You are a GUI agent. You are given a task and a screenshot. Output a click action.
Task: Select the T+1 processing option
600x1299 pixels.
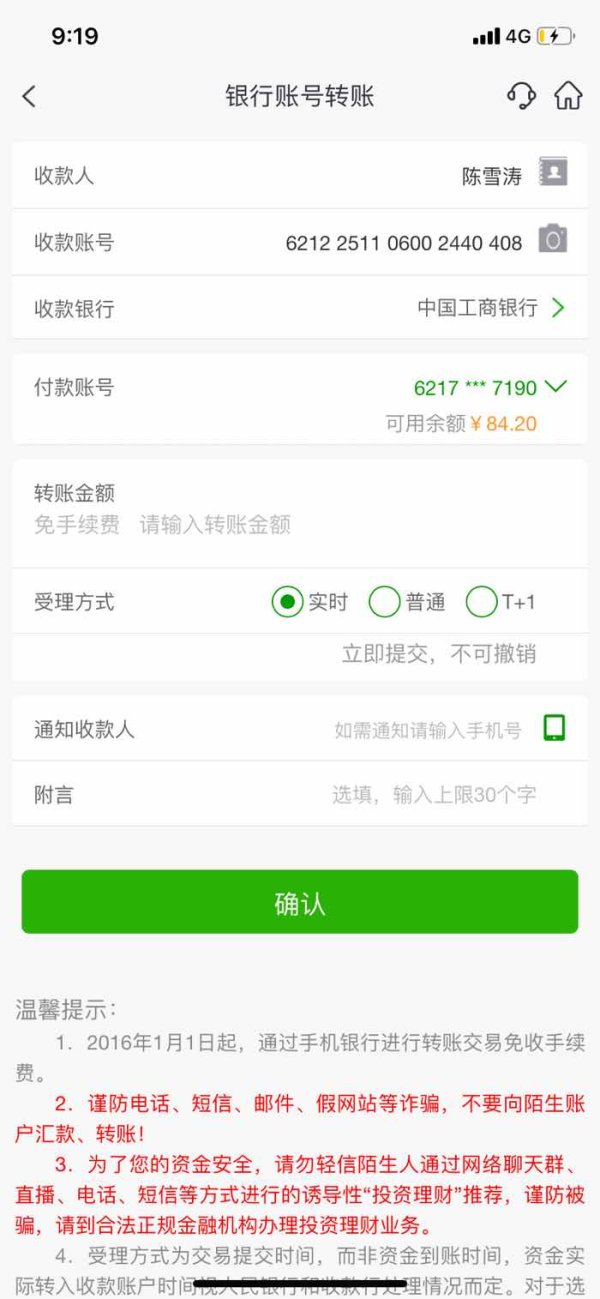[501, 602]
